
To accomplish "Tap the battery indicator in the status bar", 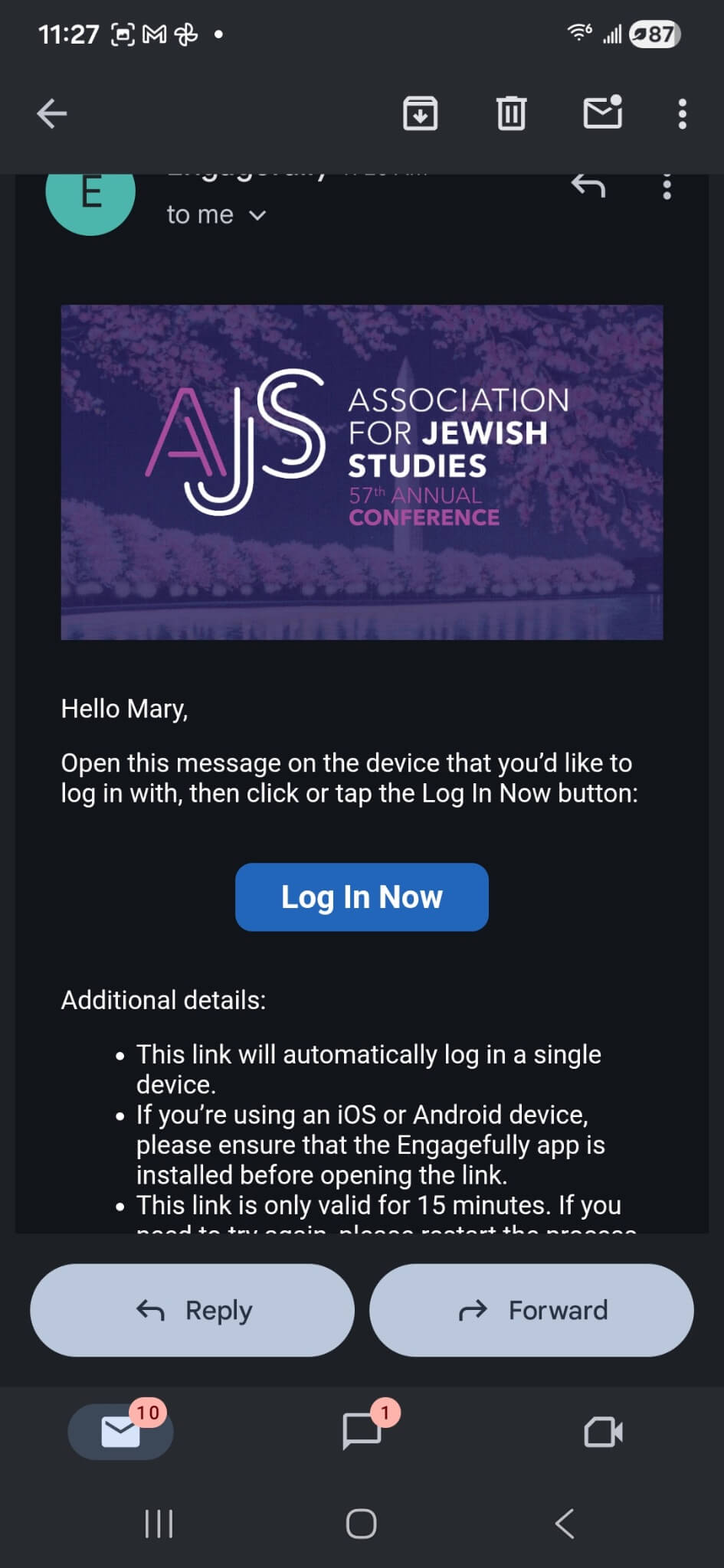I will 652,34.
